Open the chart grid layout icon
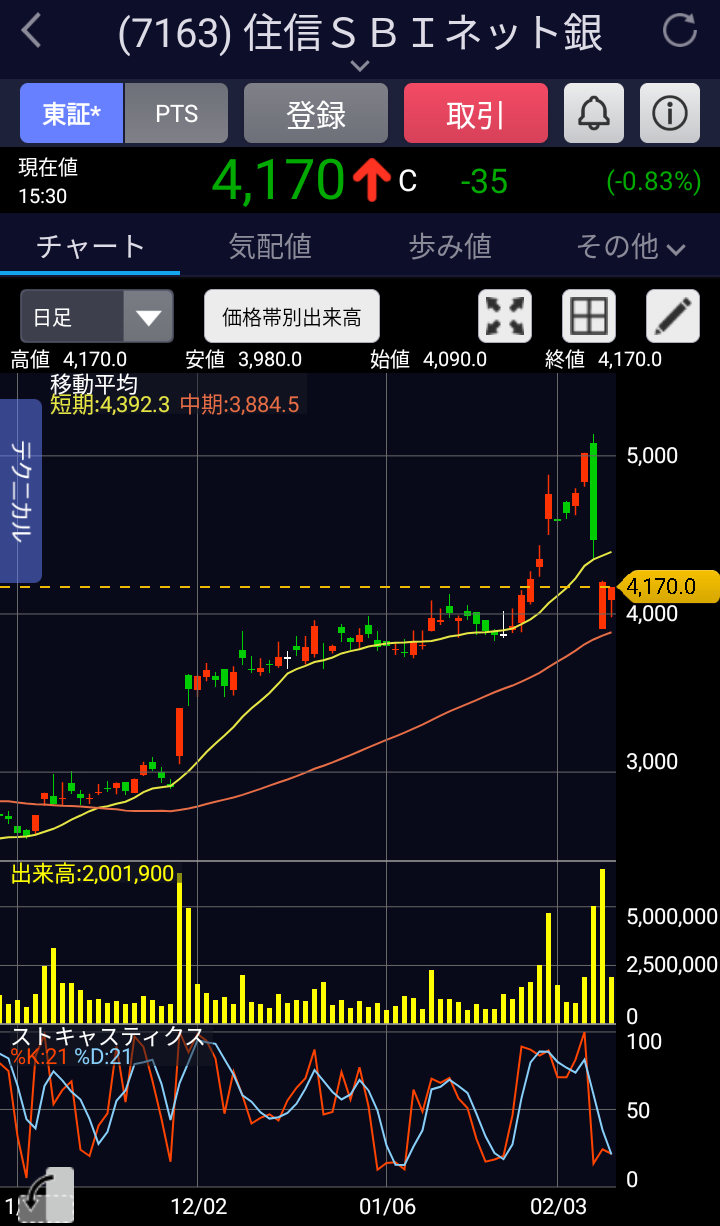 pos(589,317)
